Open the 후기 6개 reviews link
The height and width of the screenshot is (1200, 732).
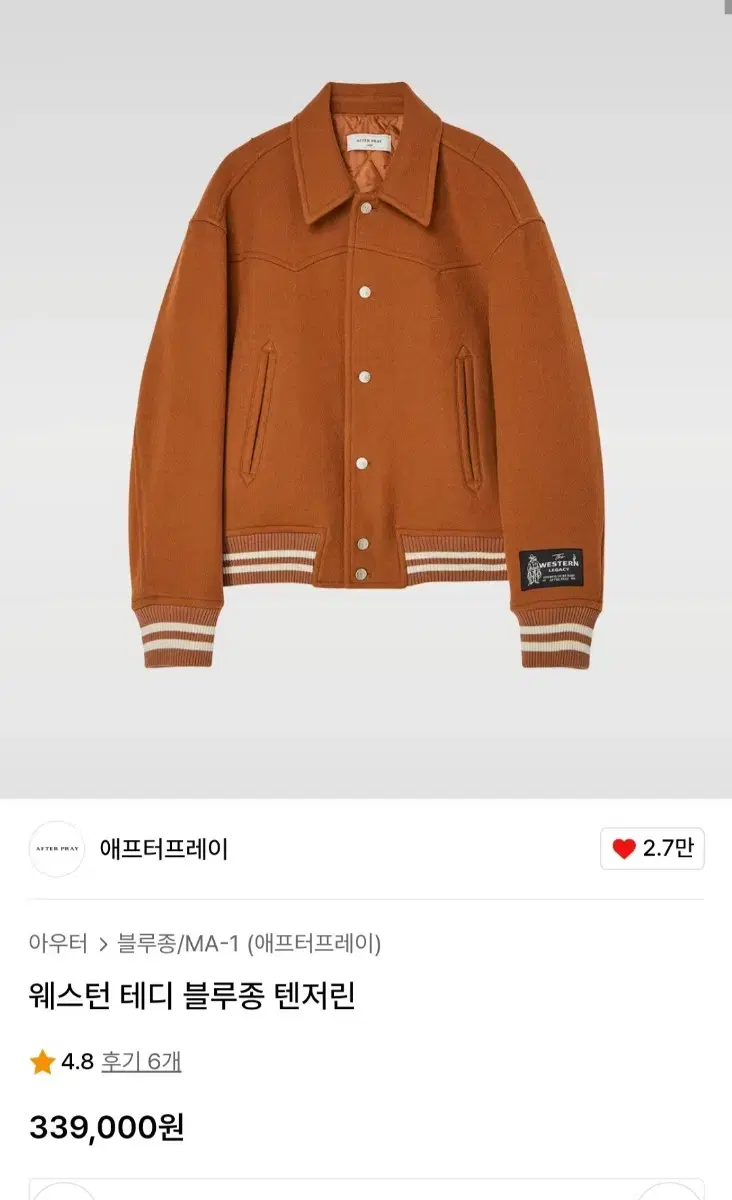point(141,1061)
